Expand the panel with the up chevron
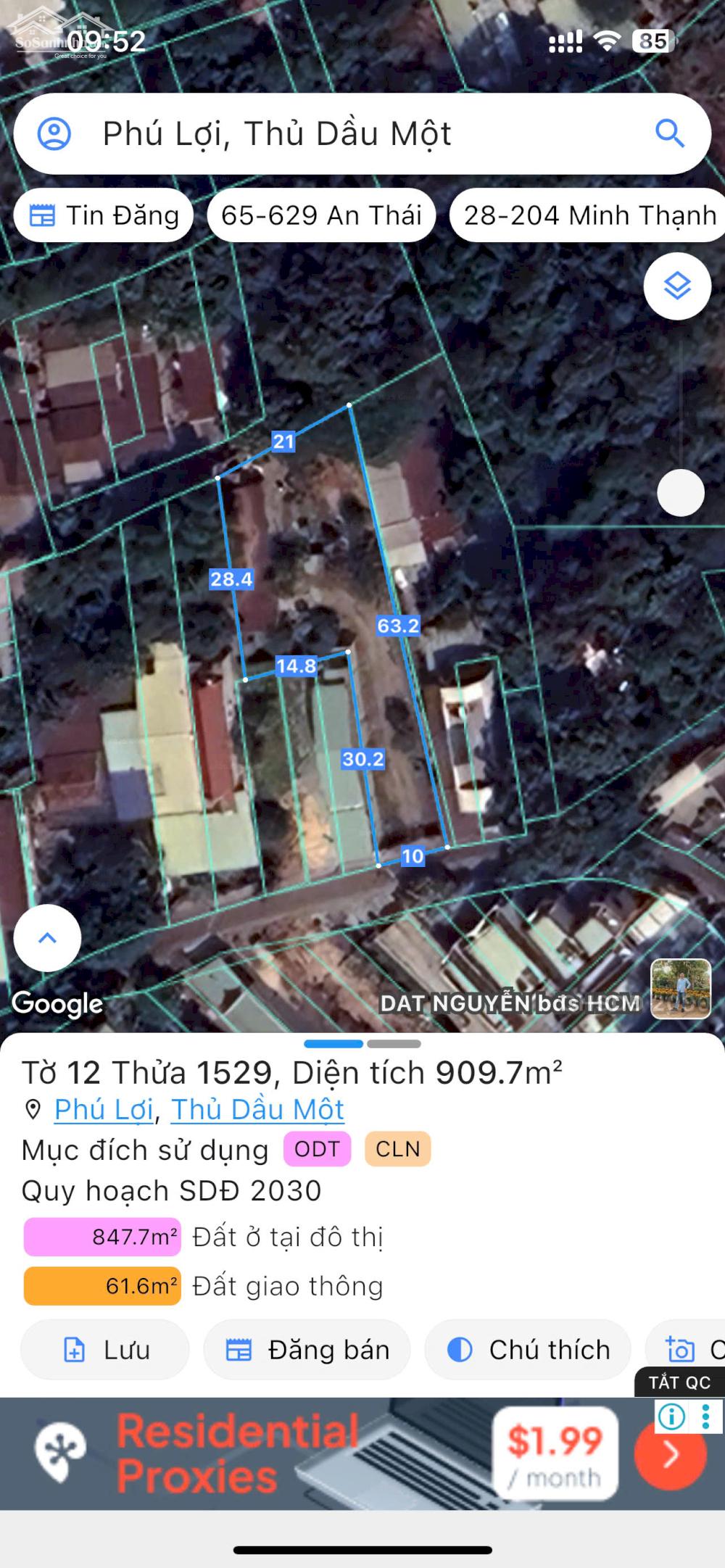This screenshot has height=1568, width=725. click(47, 938)
